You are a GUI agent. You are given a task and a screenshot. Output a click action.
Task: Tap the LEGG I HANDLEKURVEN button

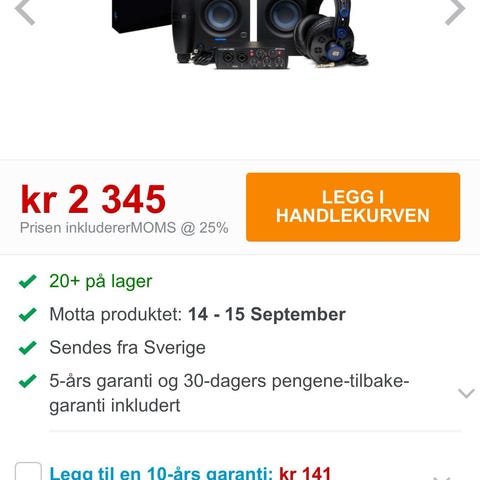tap(353, 207)
